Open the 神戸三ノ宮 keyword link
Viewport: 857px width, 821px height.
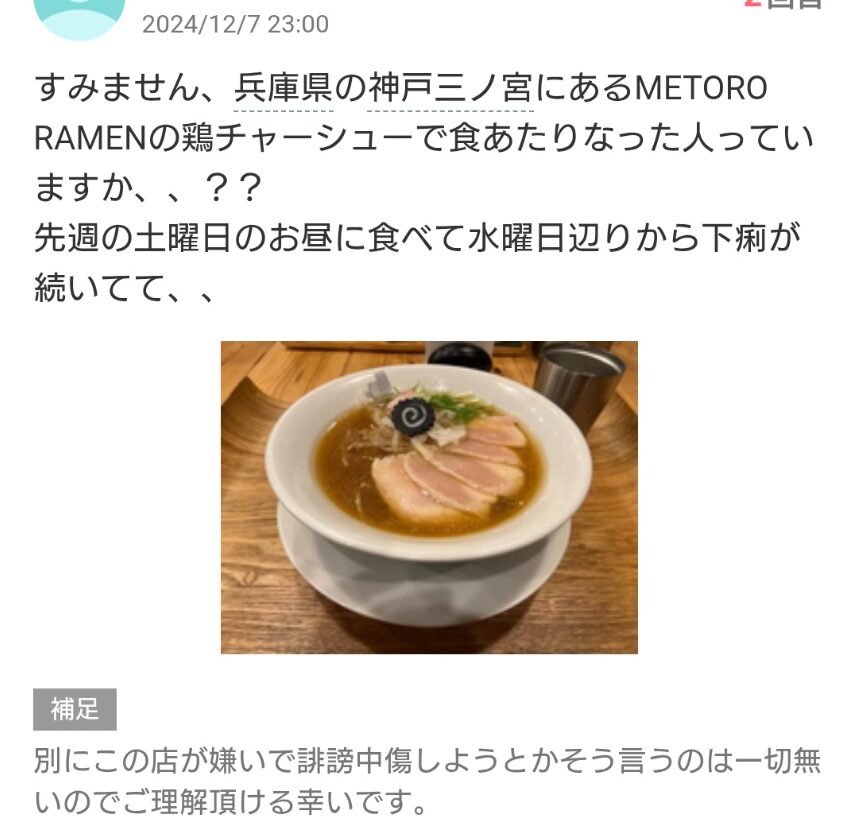pos(449,90)
